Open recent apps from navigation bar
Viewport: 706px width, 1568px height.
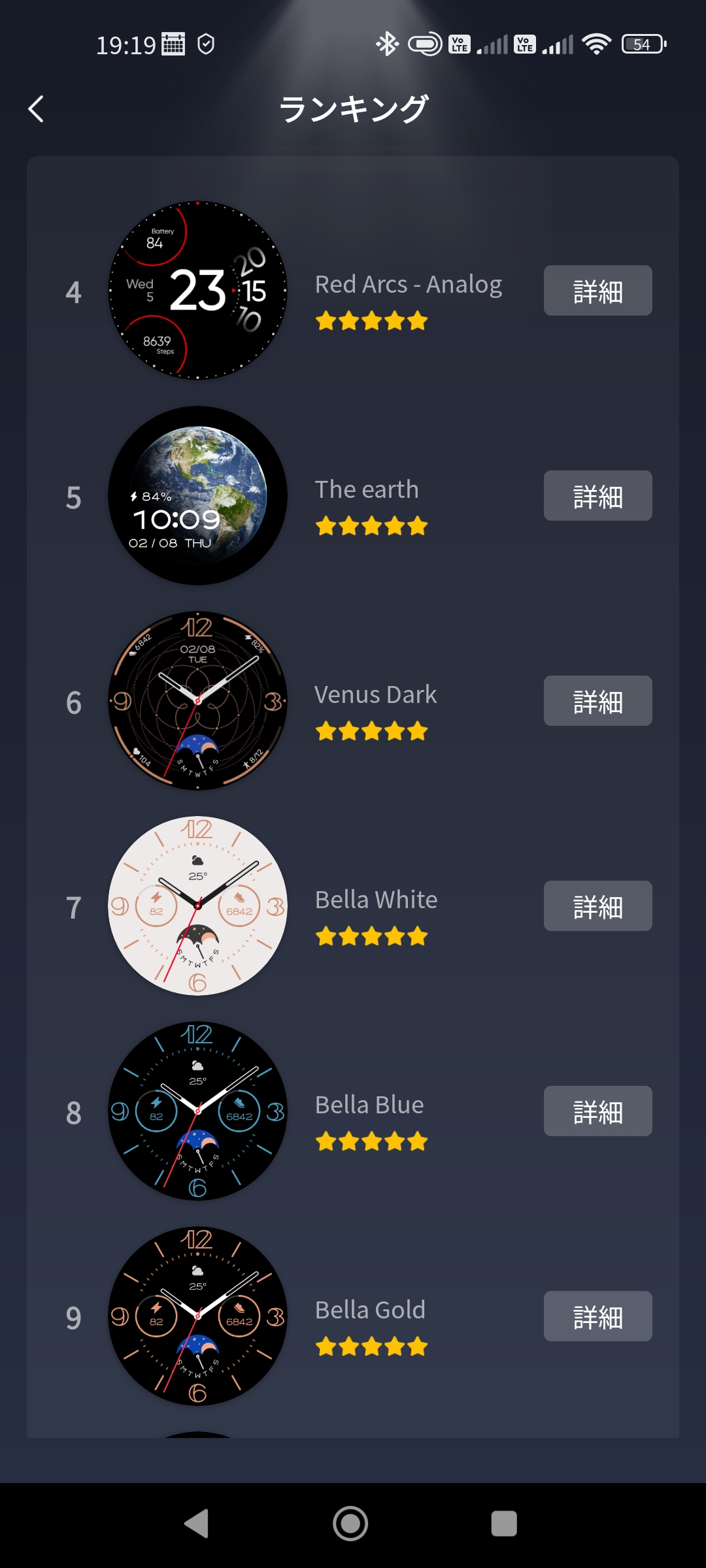[x=504, y=1524]
